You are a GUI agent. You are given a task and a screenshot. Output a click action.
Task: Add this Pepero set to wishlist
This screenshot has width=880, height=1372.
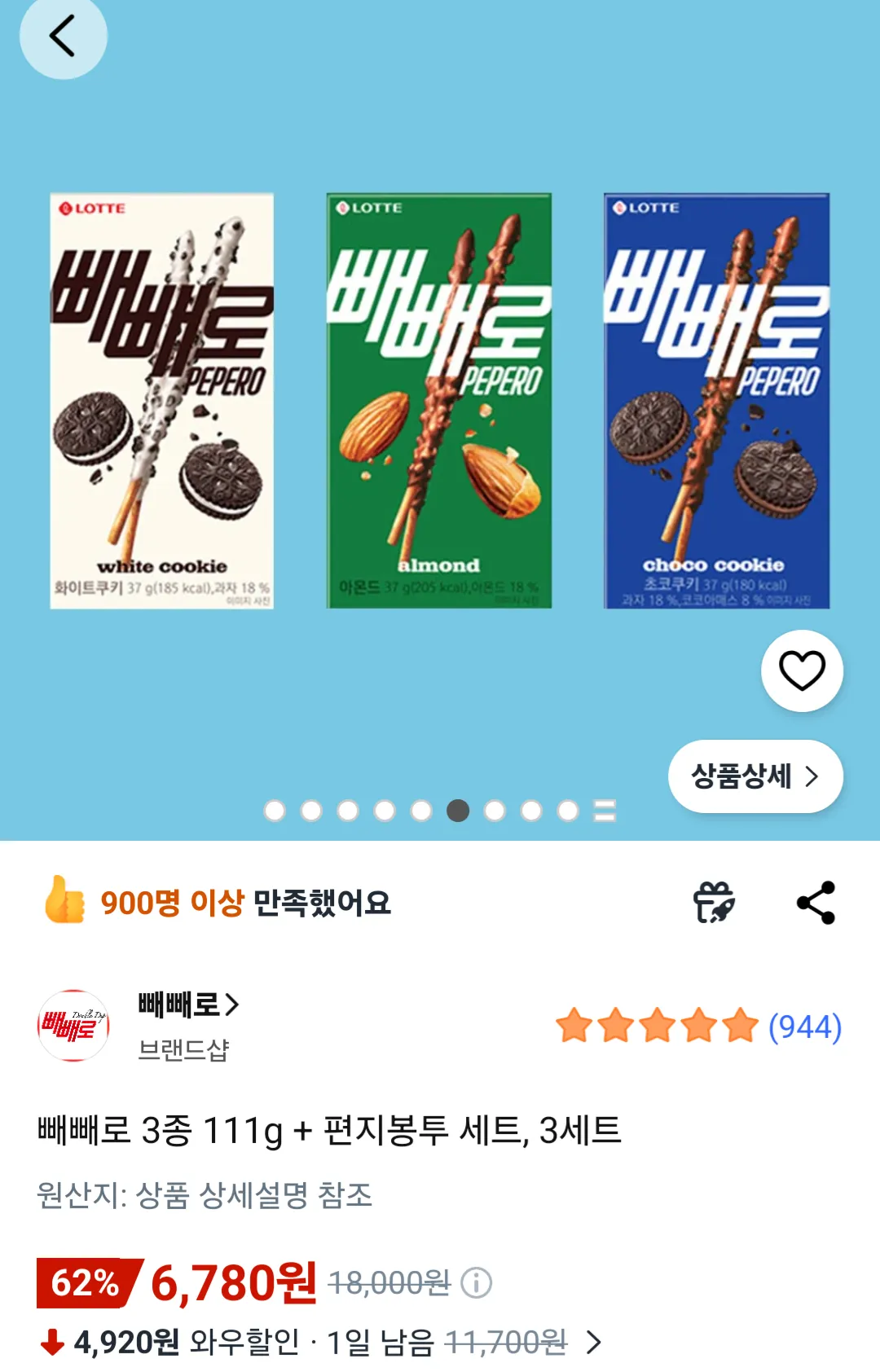point(802,671)
